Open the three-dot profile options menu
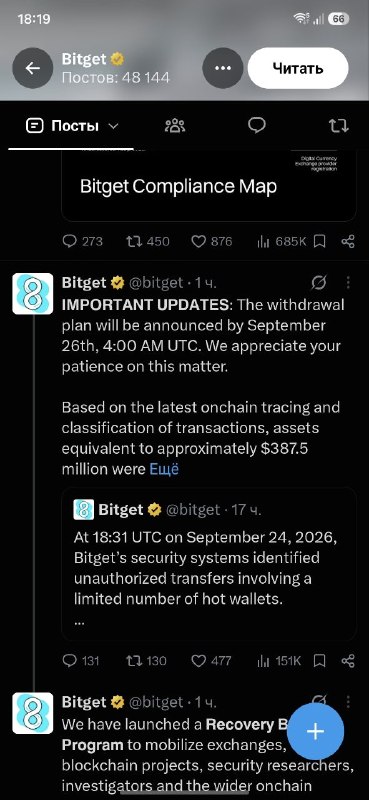Image resolution: width=369 pixels, height=800 pixels. point(223,68)
